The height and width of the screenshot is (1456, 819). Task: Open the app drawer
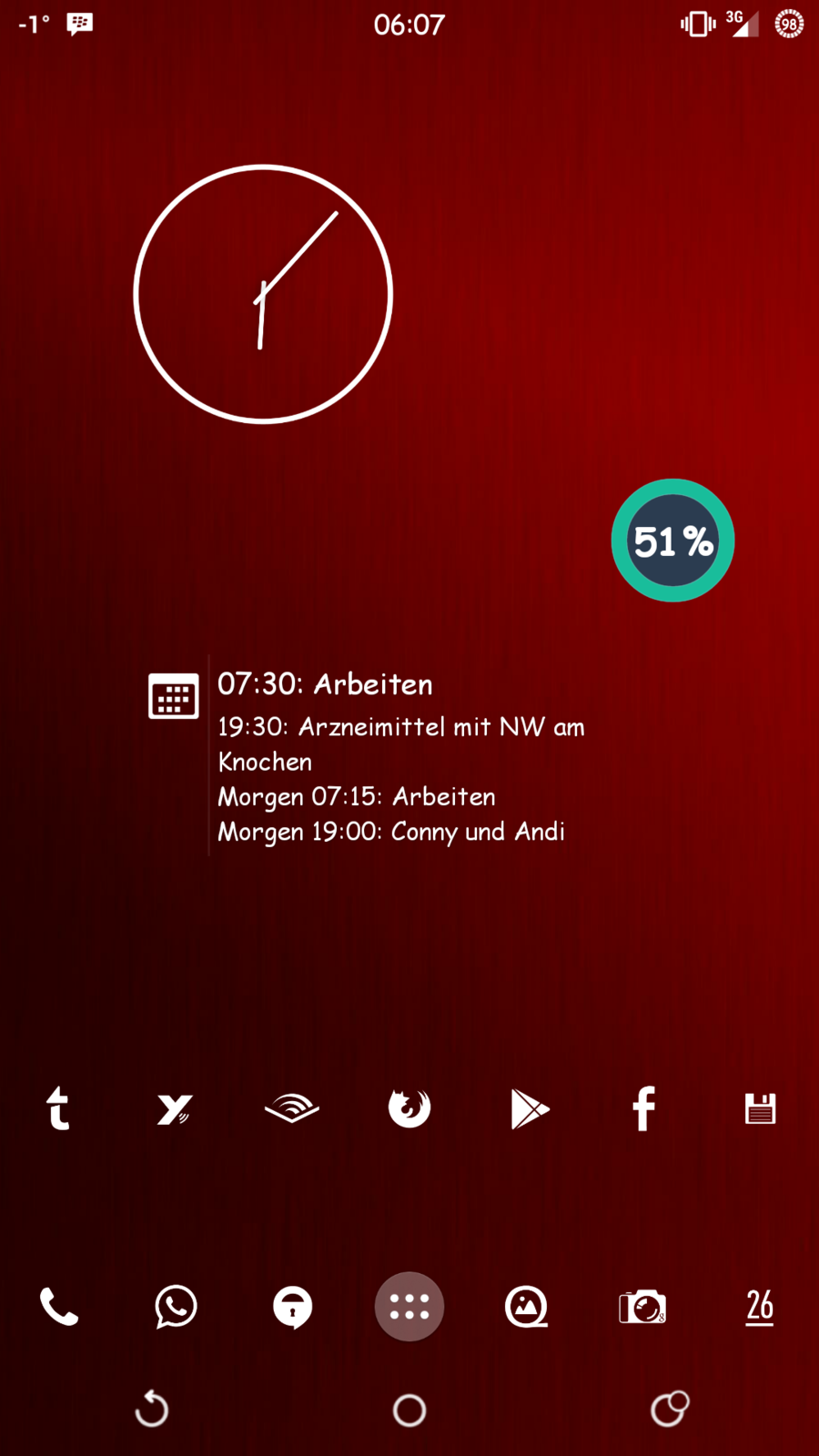point(409,1307)
